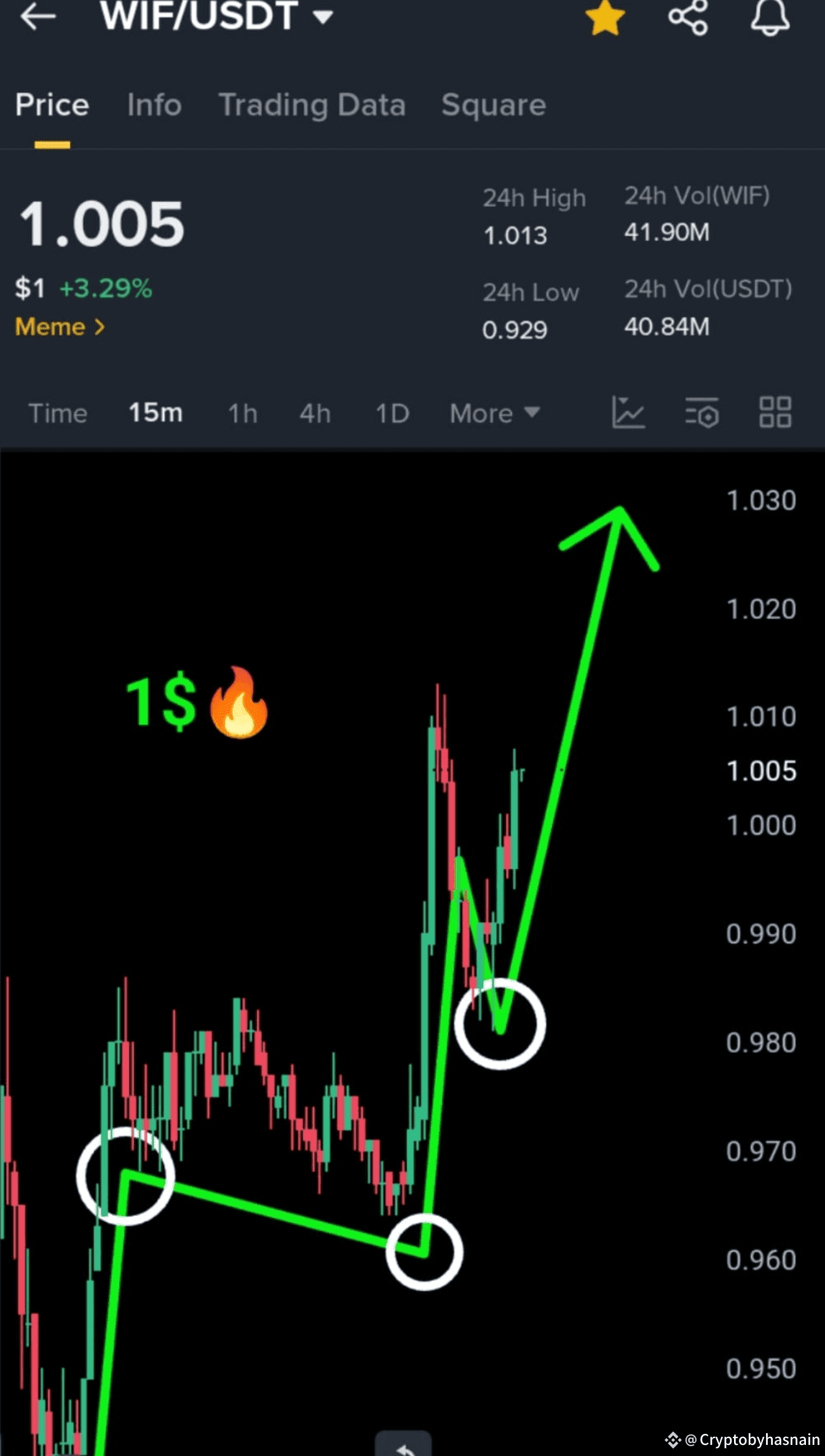This screenshot has width=825, height=1456.
Task: Remove WIF/USDT from favorites via the star
Action: tap(605, 17)
